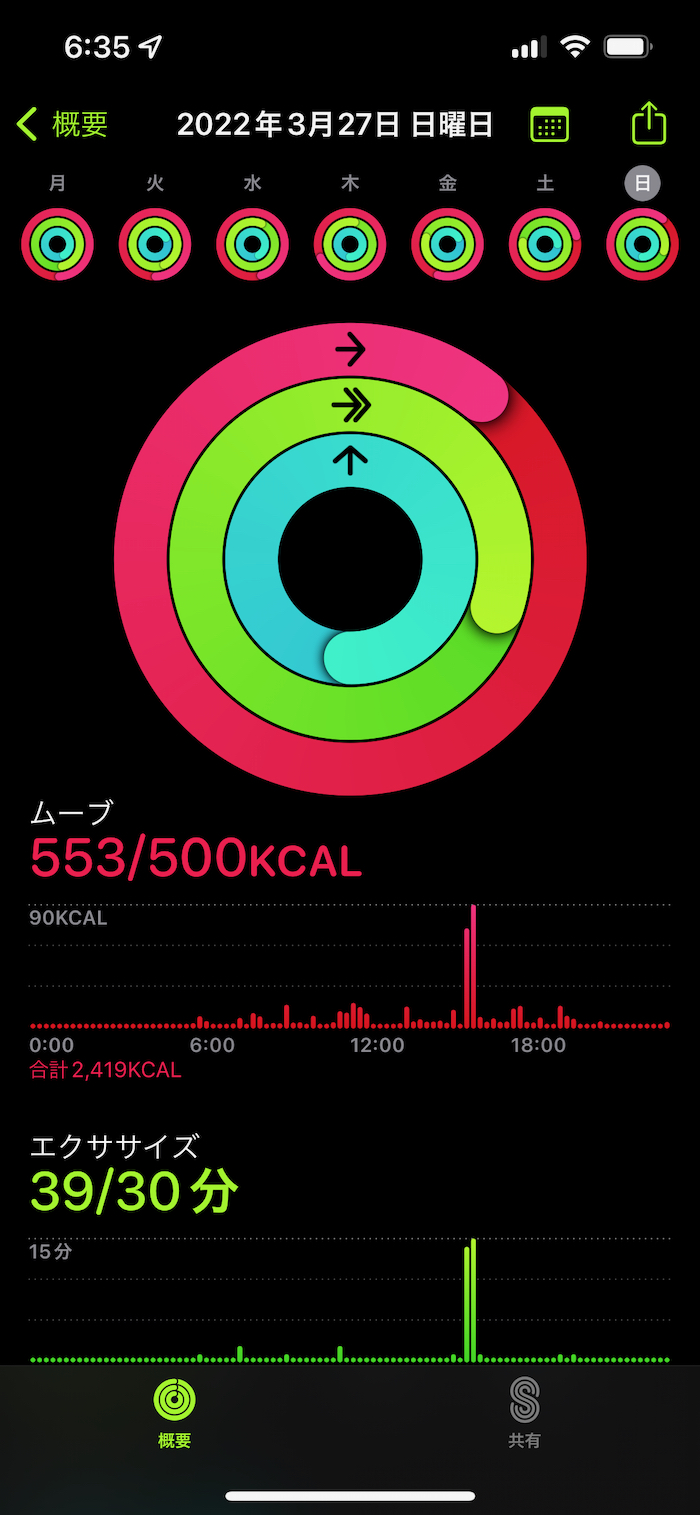The height and width of the screenshot is (1515, 700).
Task: Open the calendar icon
Action: click(x=549, y=125)
